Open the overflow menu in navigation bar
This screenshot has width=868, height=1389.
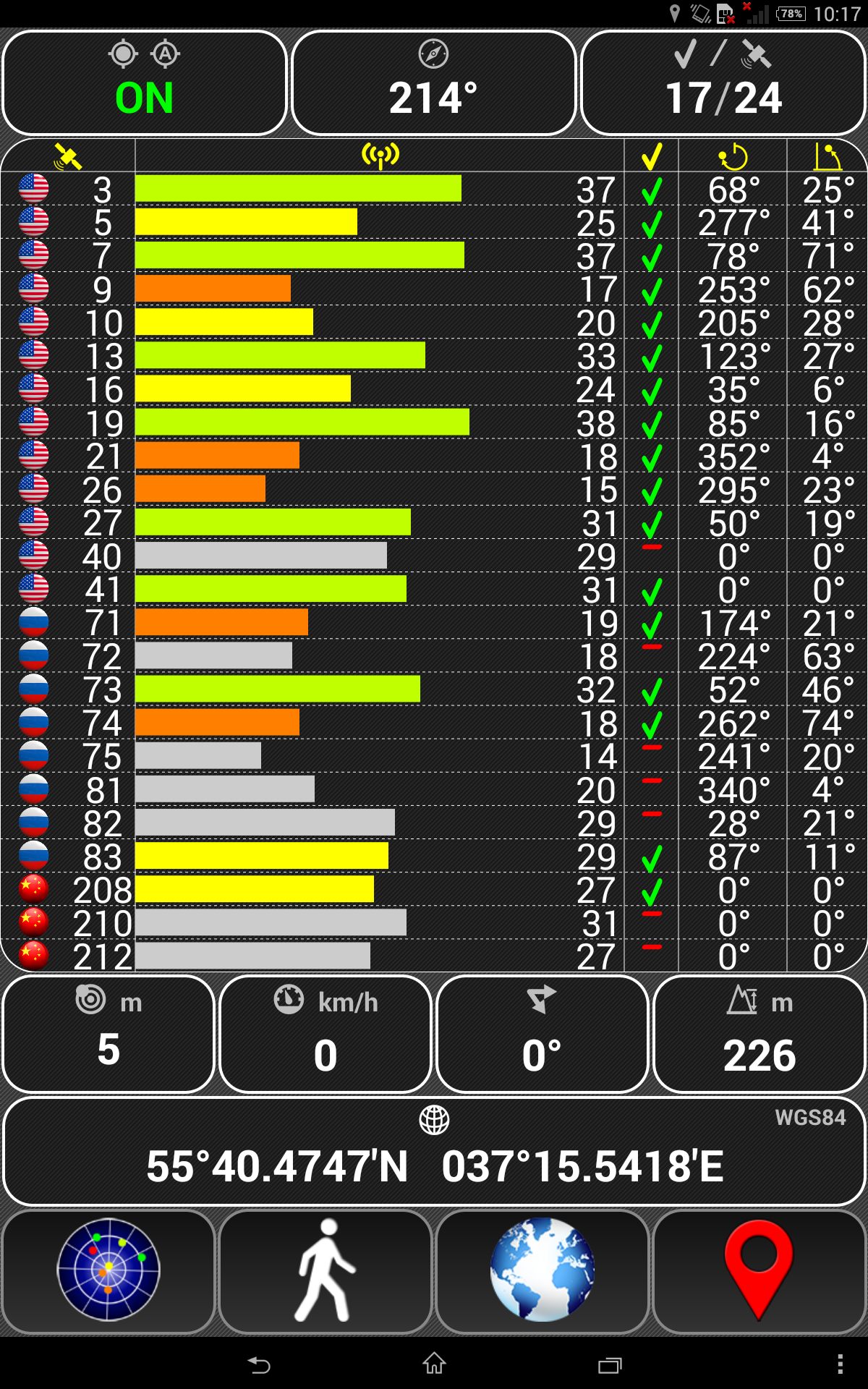click(x=840, y=1364)
